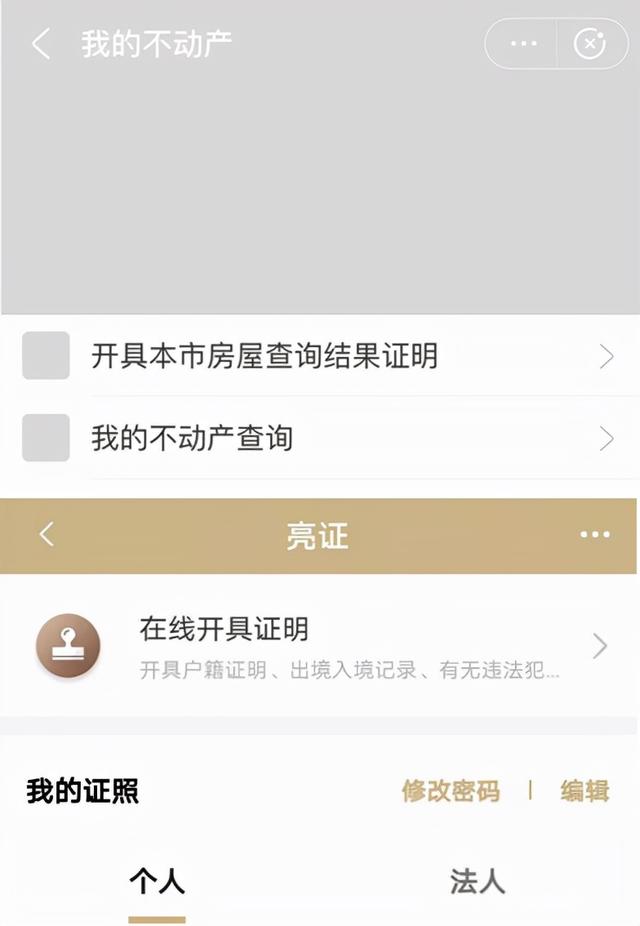Screen dimensions: 640x926
Task: Go back from the 亮证 page
Action: (x=46, y=535)
